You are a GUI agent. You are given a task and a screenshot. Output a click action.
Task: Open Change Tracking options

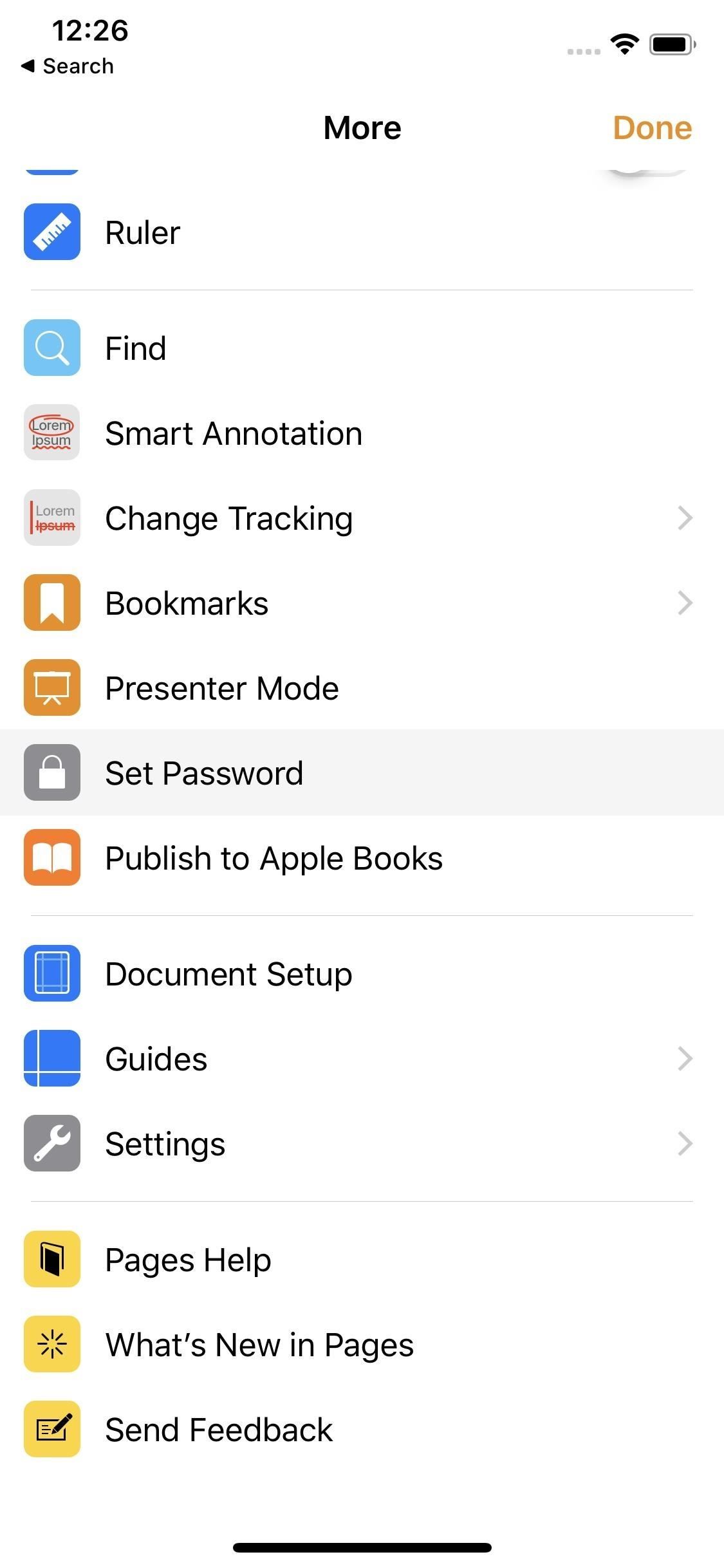click(x=229, y=518)
